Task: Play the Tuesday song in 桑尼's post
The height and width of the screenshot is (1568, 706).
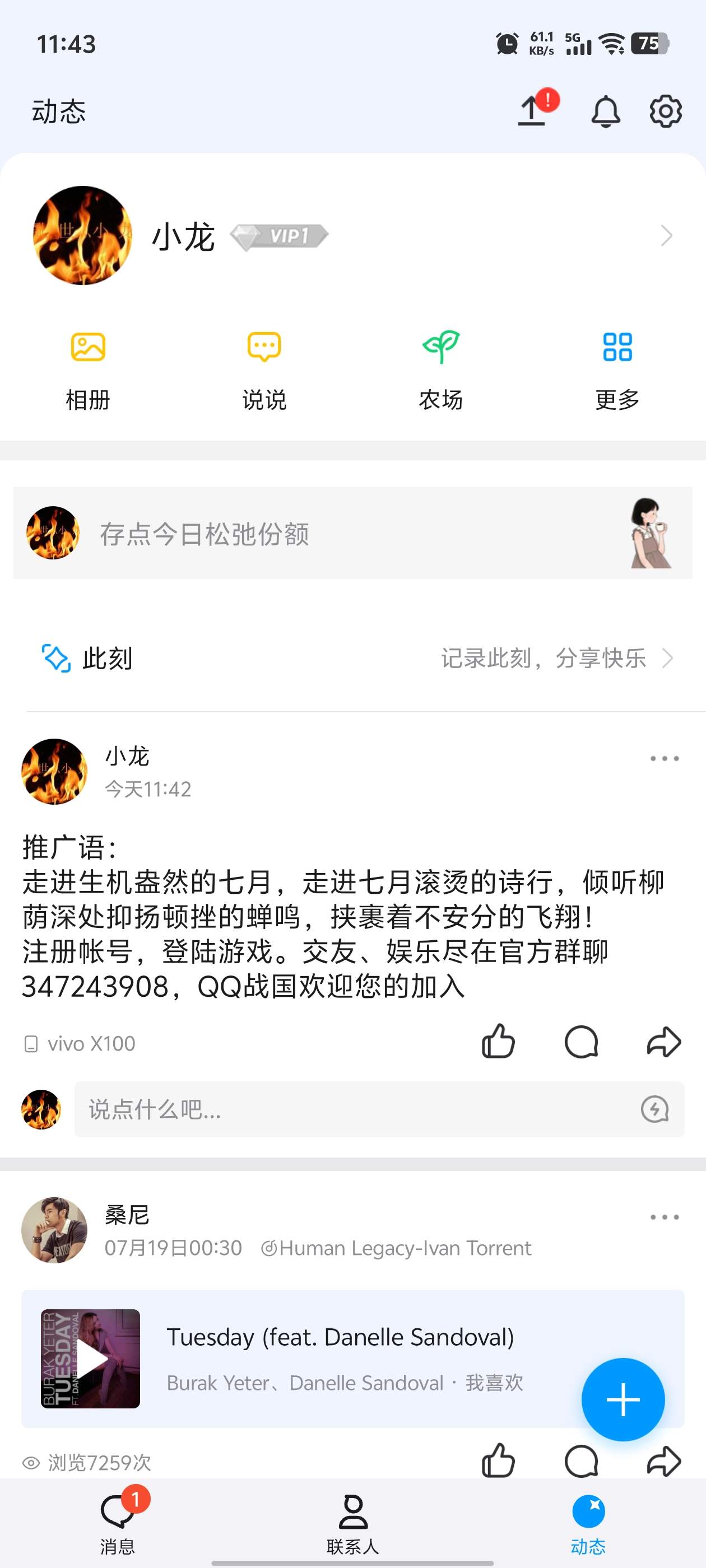Action: click(x=91, y=1359)
